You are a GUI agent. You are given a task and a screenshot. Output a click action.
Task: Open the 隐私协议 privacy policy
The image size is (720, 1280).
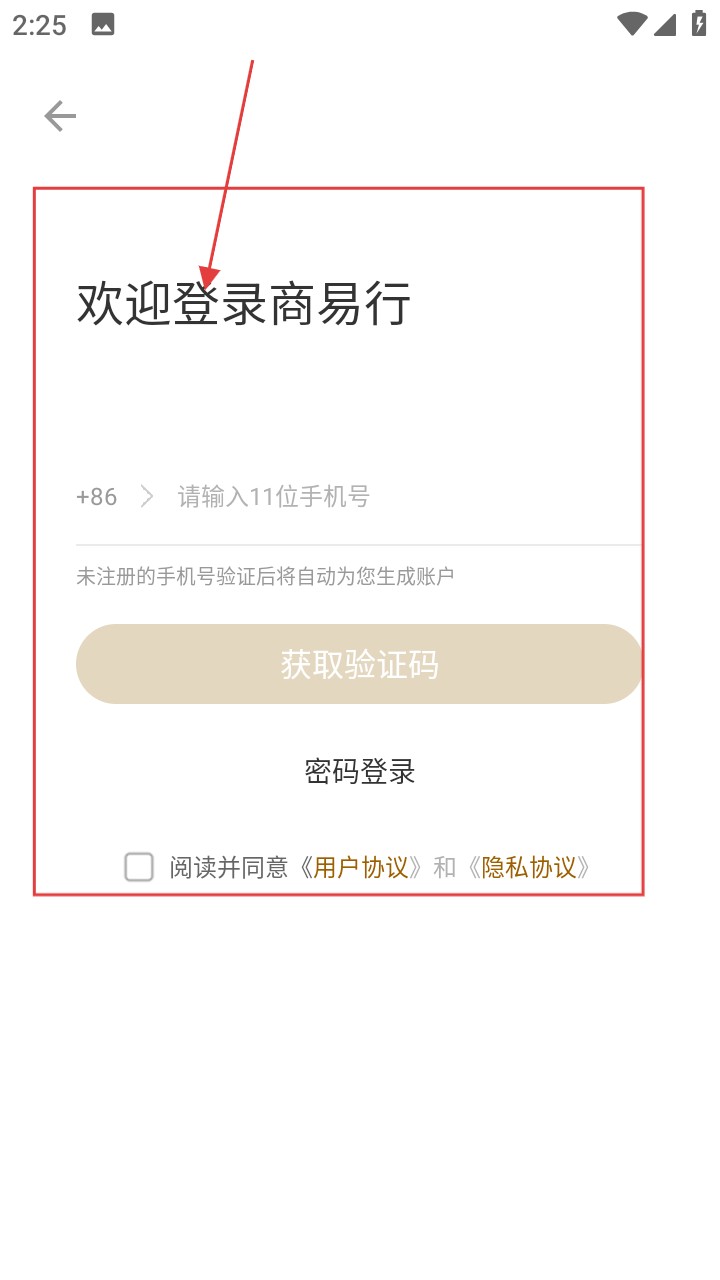click(x=531, y=866)
